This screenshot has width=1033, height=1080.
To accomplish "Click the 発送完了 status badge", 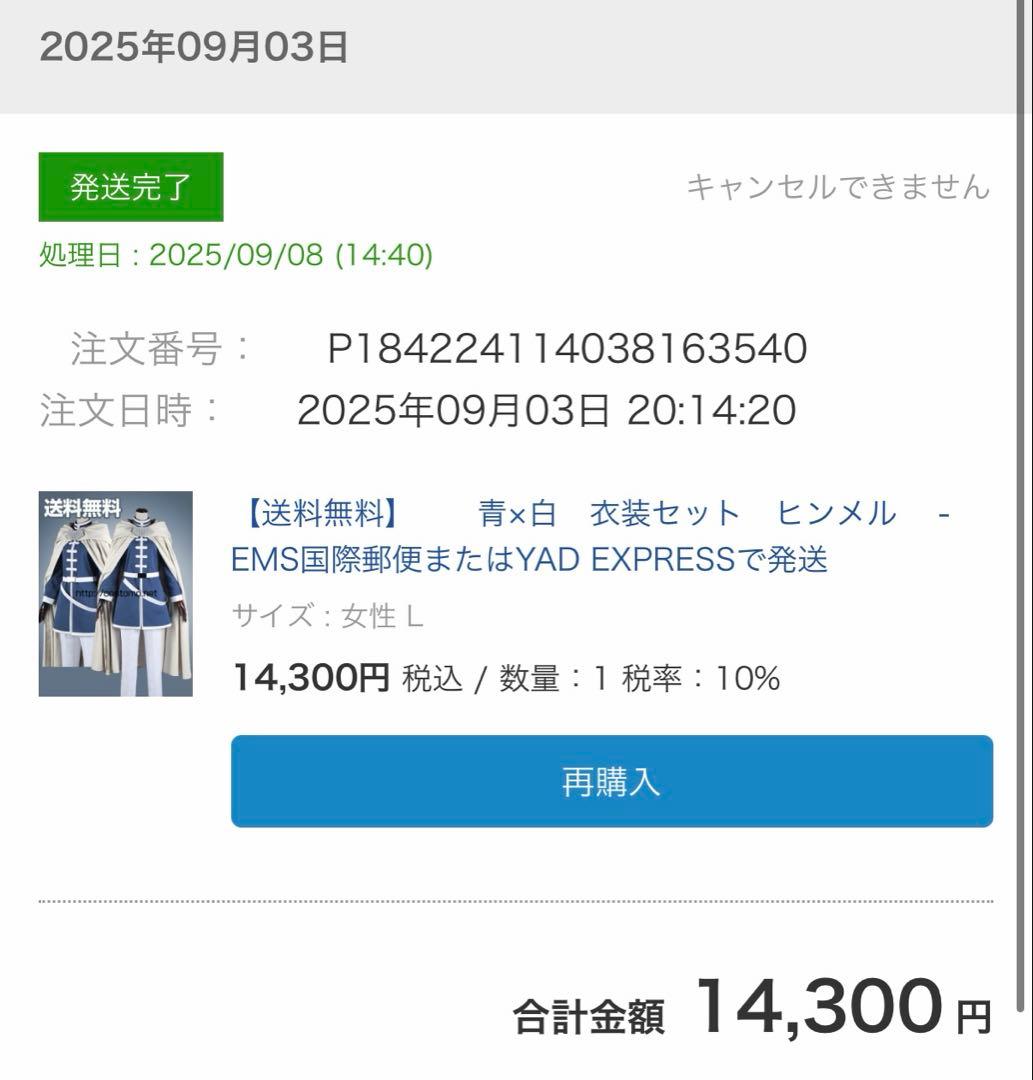I will pyautogui.click(x=131, y=187).
